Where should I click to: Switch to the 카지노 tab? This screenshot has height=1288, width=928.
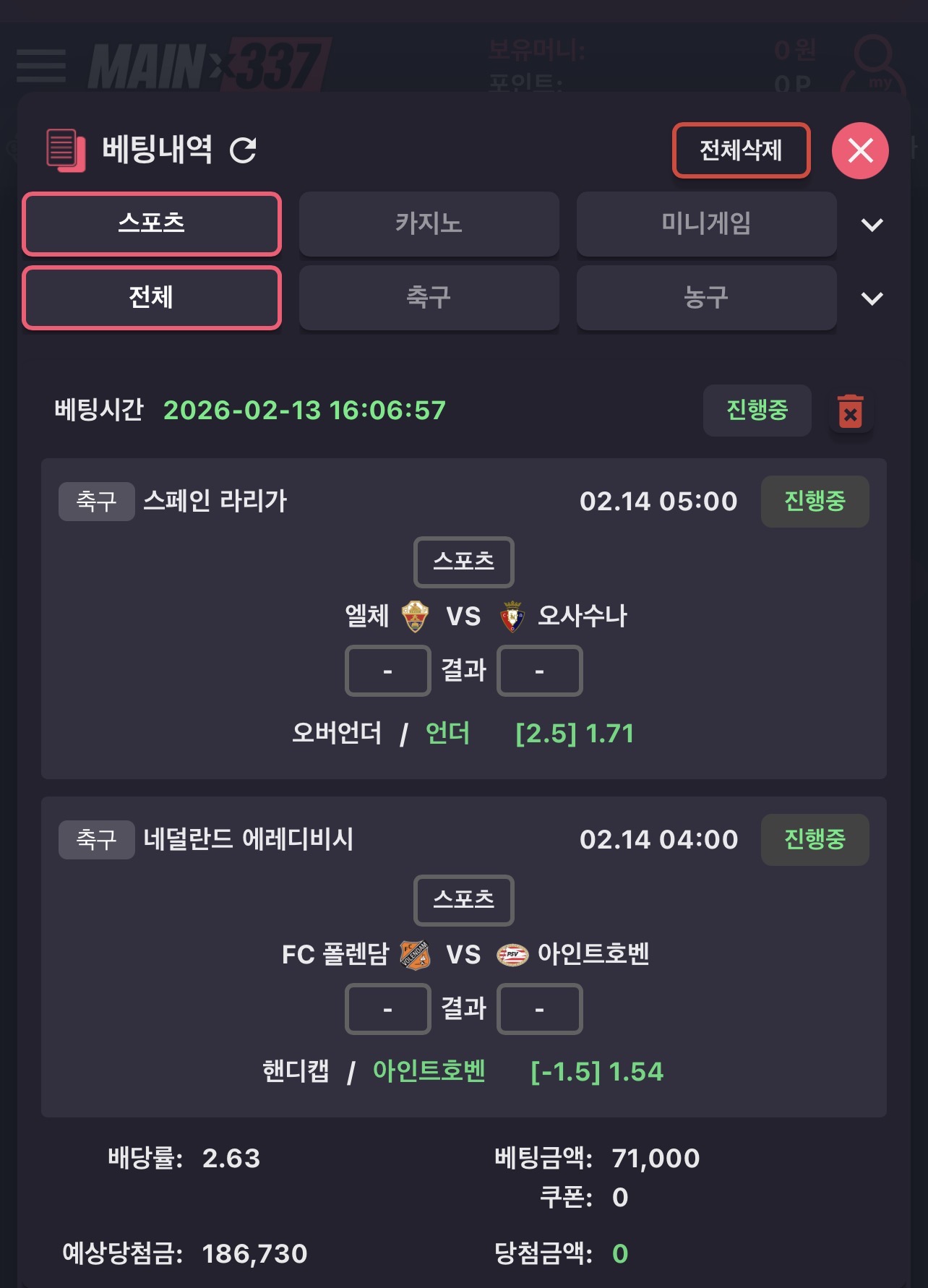click(x=429, y=223)
